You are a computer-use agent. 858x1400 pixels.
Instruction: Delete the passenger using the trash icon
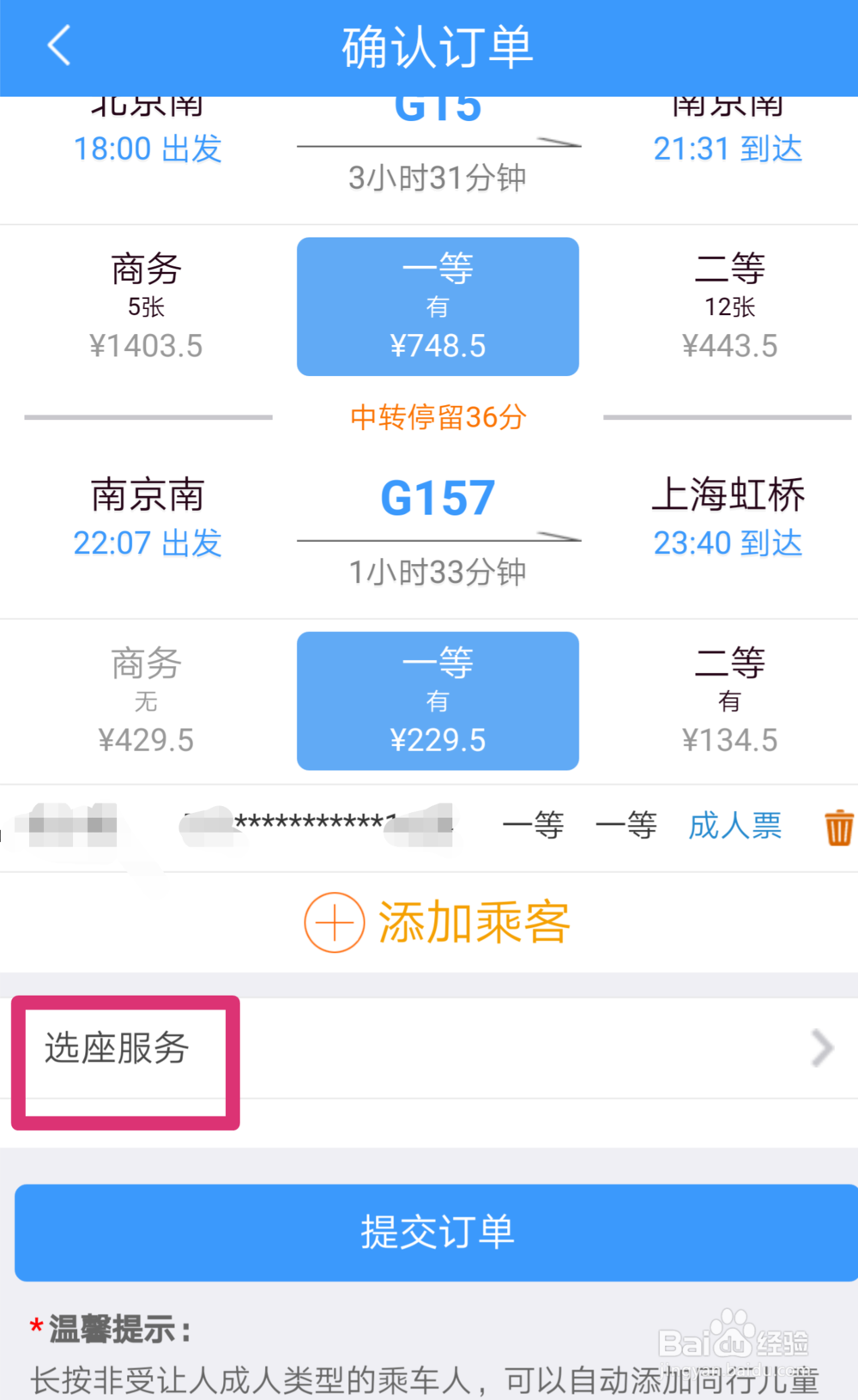[838, 825]
